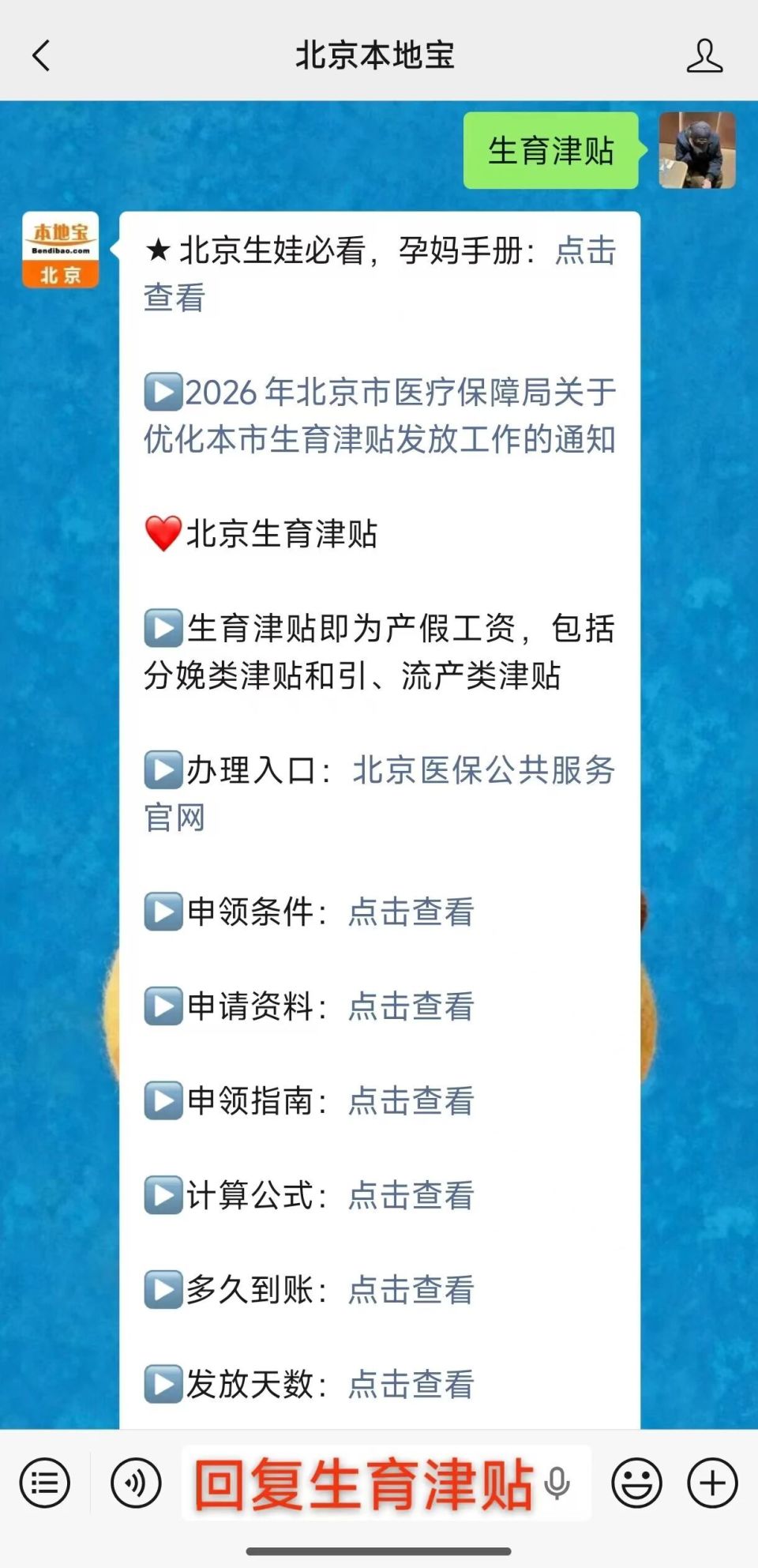The image size is (758, 1568).
Task: View 发放天数 via 点击查看
Action: (410, 1386)
